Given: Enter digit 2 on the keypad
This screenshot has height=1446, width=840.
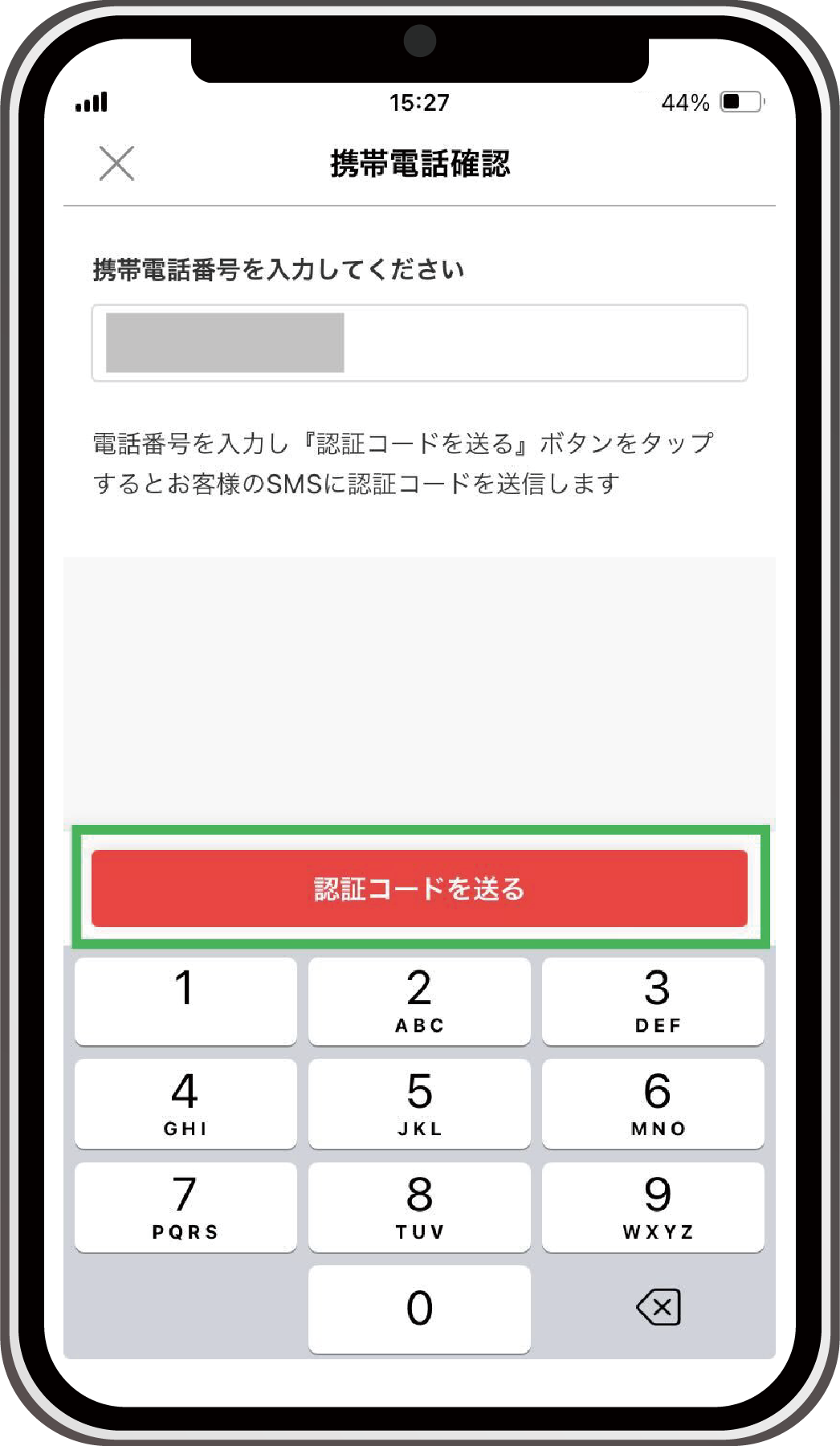Looking at the screenshot, I should tap(419, 1002).
